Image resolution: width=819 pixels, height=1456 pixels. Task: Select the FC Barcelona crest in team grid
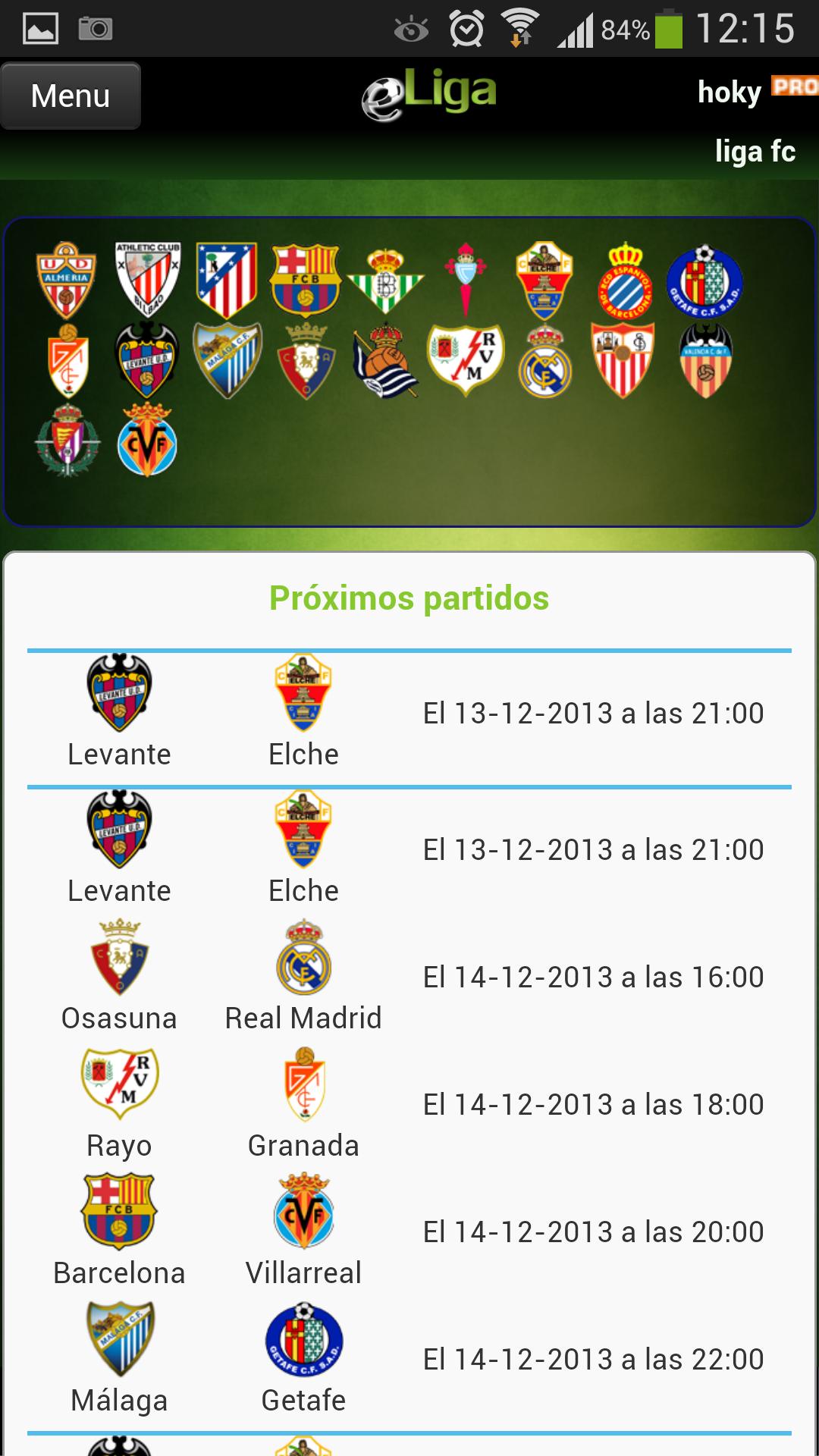point(305,280)
